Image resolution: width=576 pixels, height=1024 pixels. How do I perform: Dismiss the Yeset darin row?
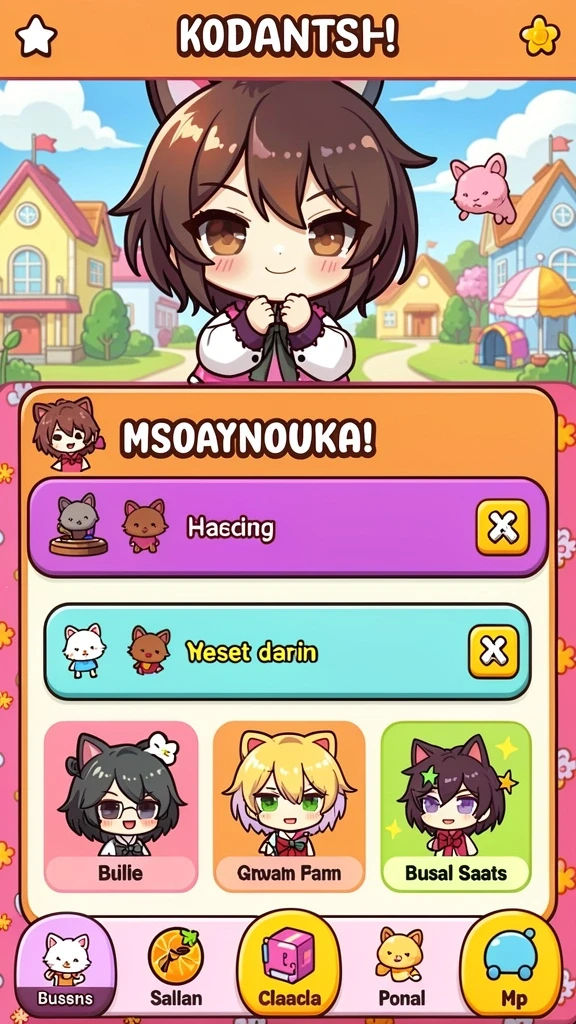click(x=494, y=651)
